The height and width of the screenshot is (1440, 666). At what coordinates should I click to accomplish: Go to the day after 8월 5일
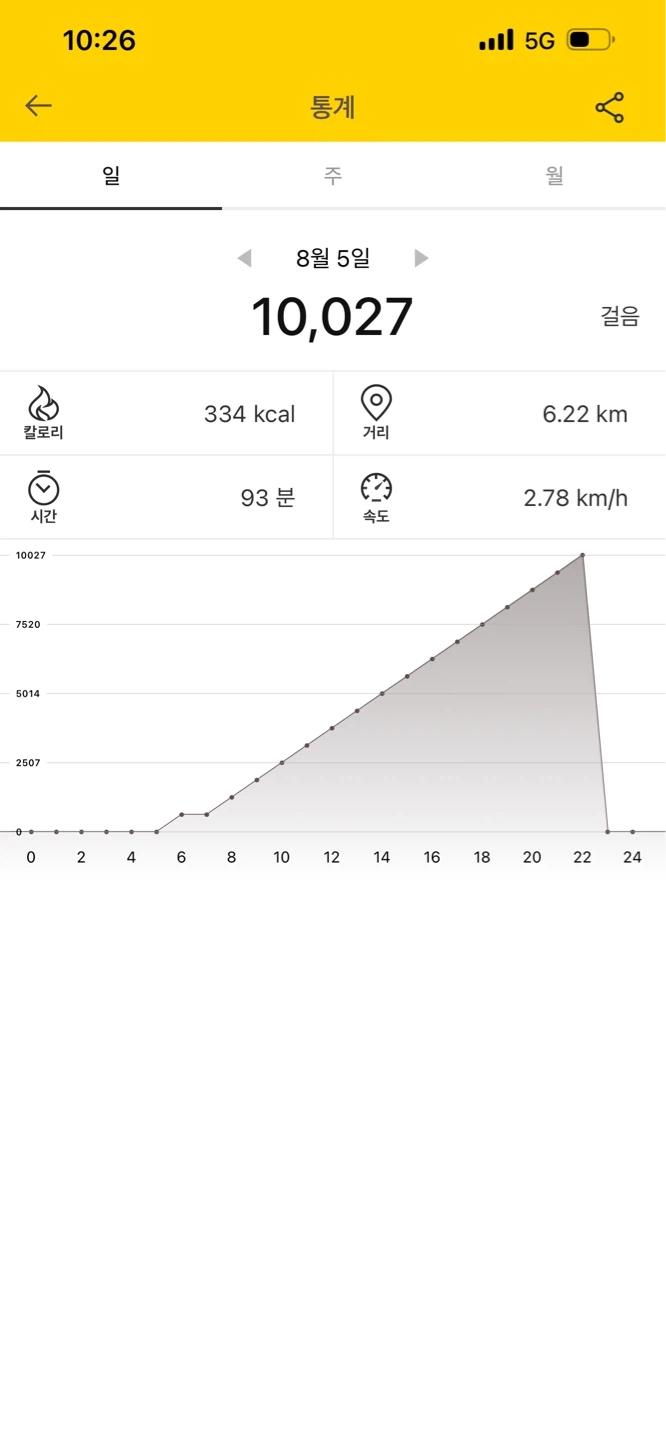coord(421,259)
